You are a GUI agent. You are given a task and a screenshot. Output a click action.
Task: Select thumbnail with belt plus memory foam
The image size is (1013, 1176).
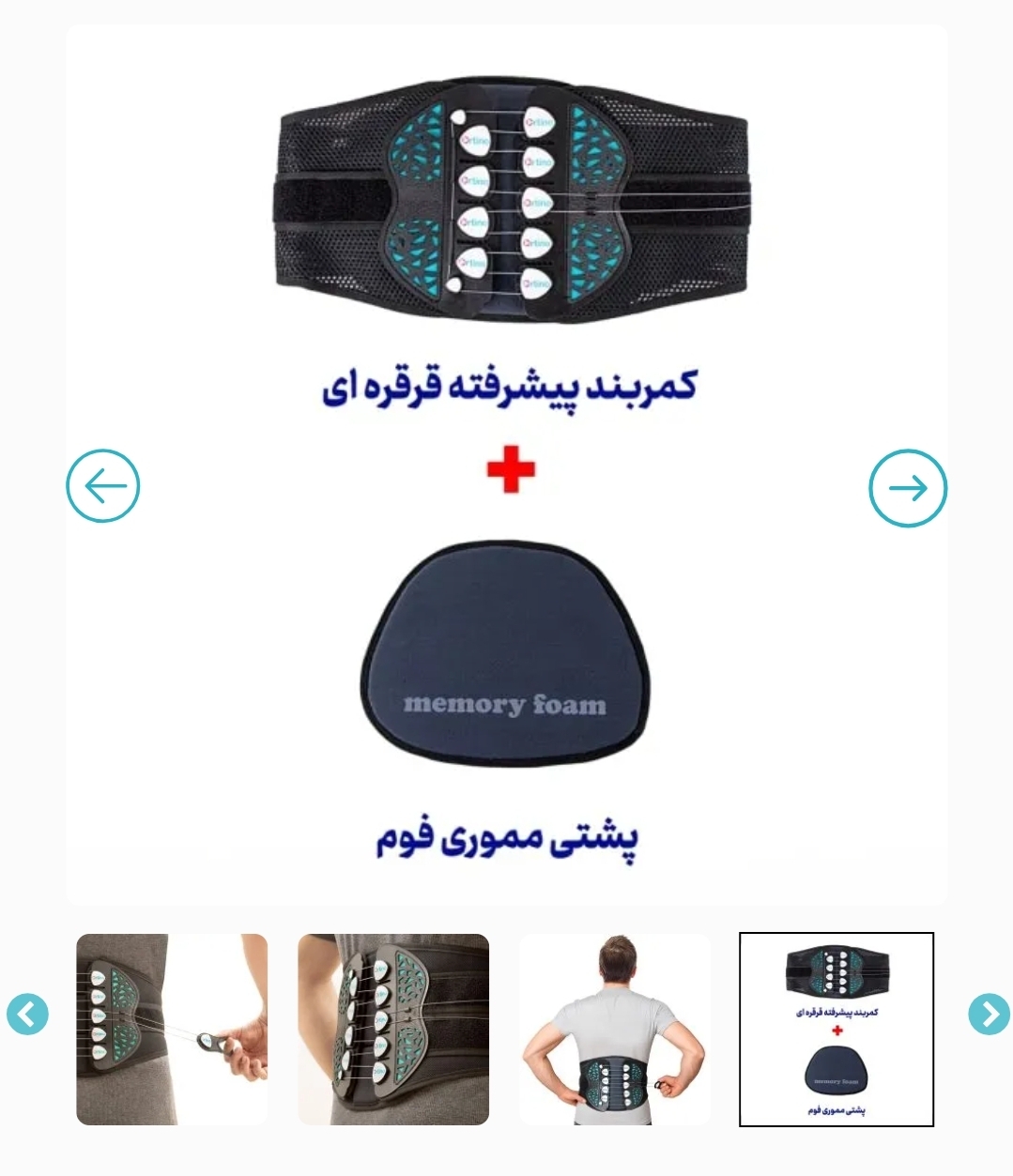click(836, 1029)
